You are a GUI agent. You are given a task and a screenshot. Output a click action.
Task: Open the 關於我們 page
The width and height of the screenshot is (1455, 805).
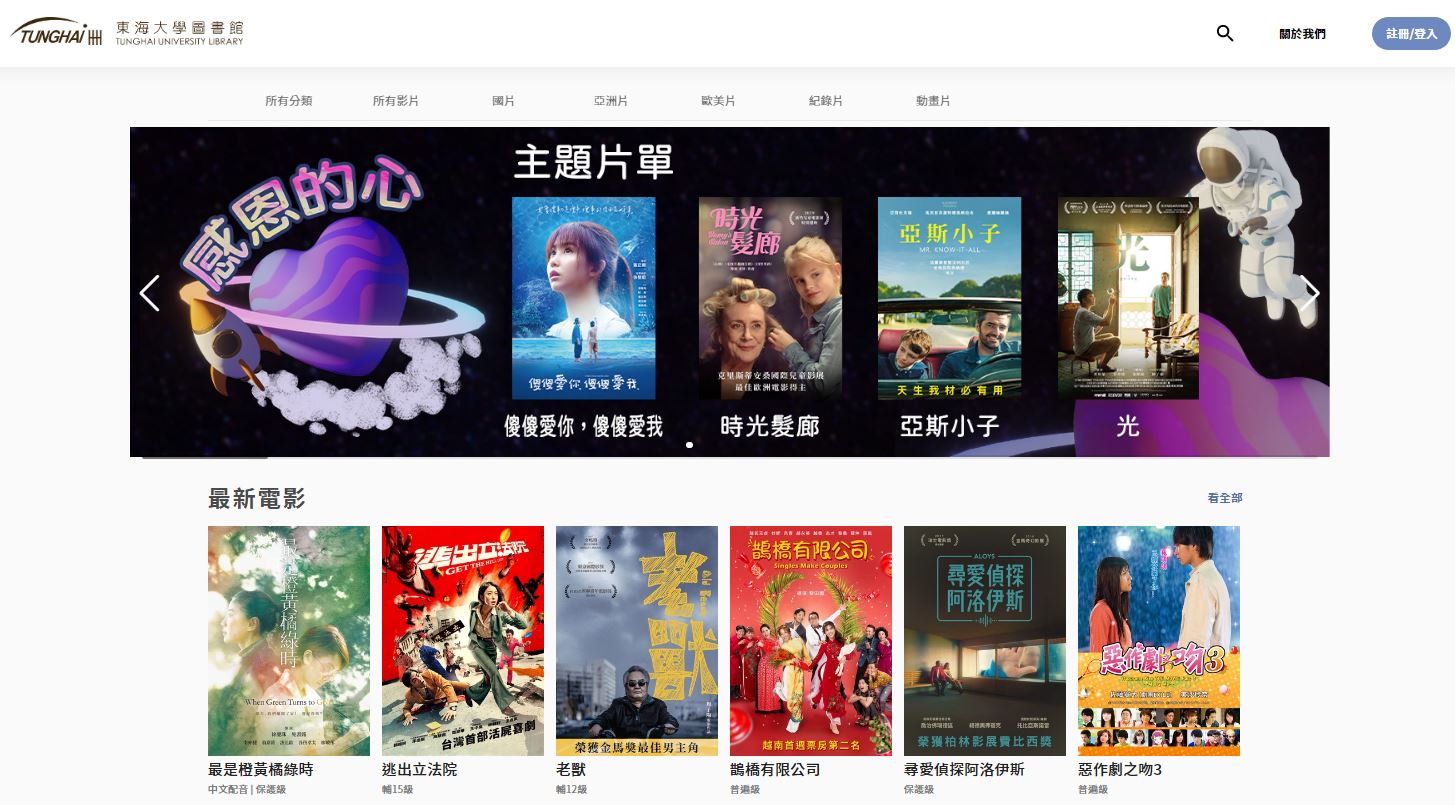pyautogui.click(x=1302, y=34)
